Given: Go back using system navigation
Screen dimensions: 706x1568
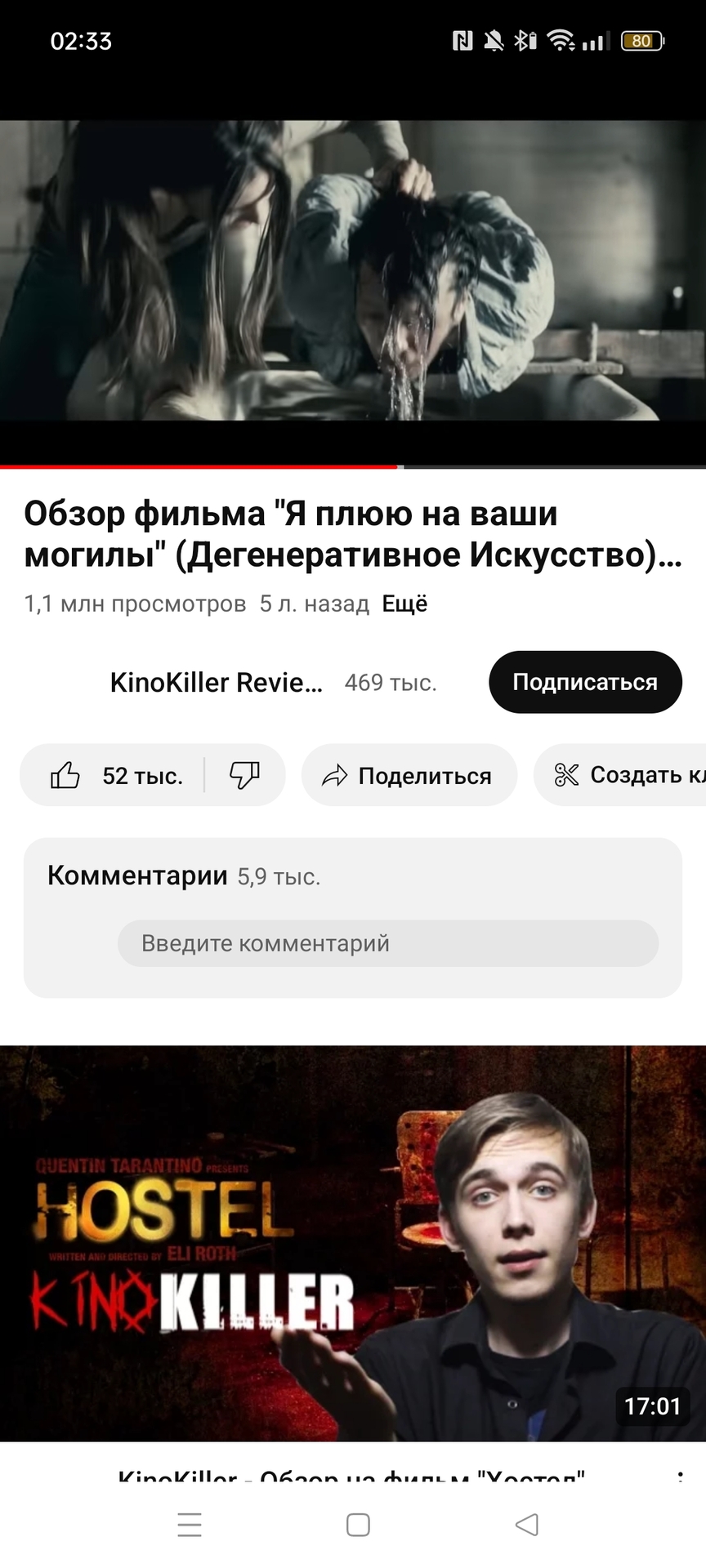Looking at the screenshot, I should pyautogui.click(x=527, y=1525).
